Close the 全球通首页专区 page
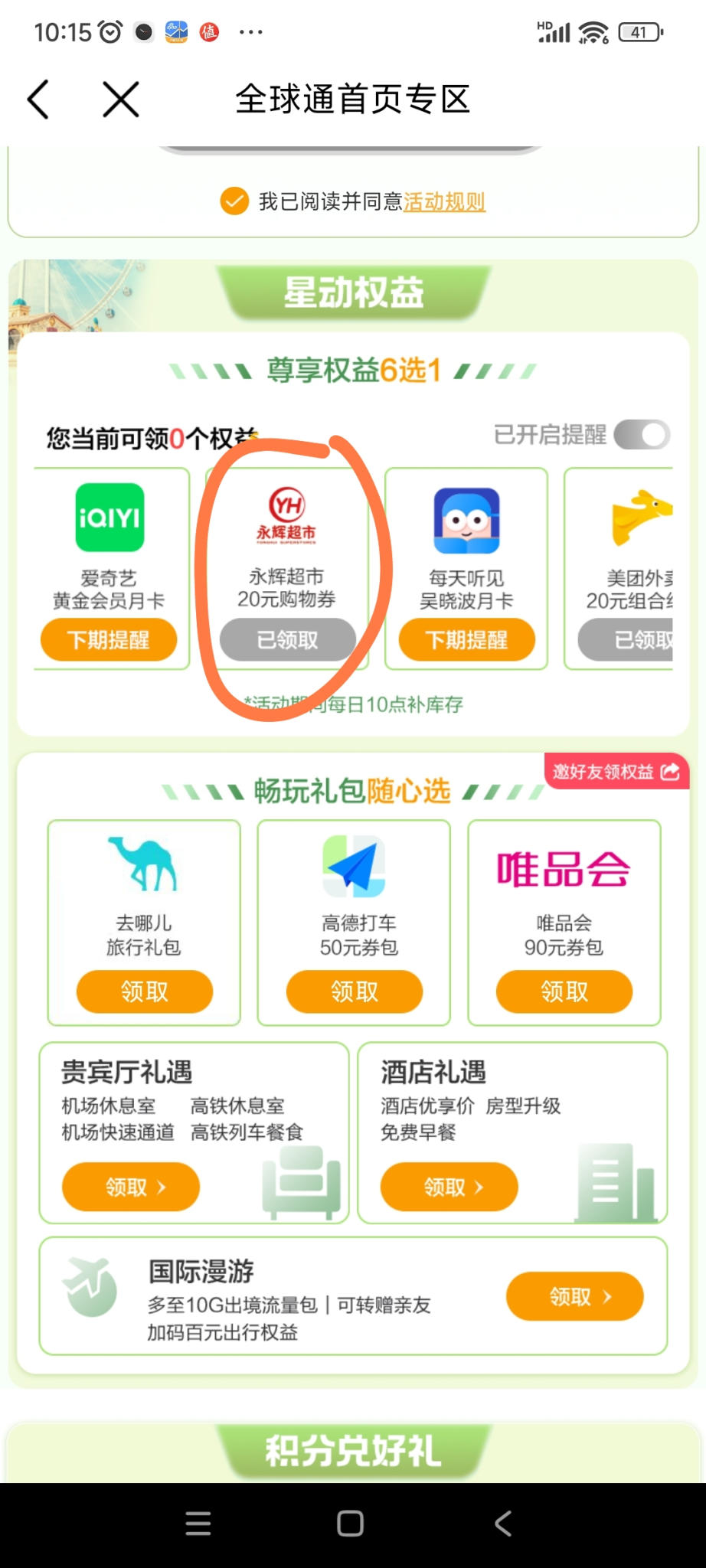 (x=121, y=100)
